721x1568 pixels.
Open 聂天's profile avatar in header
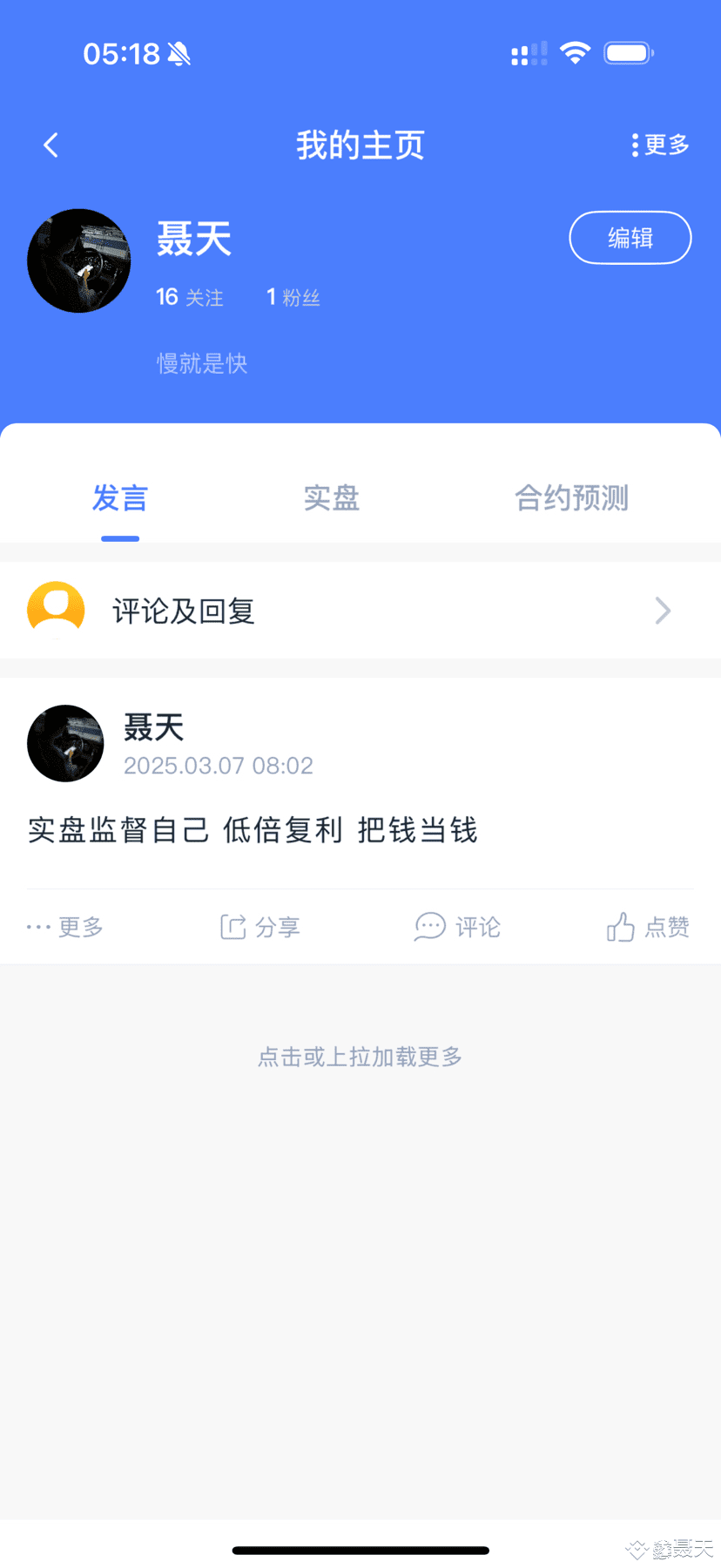[x=79, y=260]
